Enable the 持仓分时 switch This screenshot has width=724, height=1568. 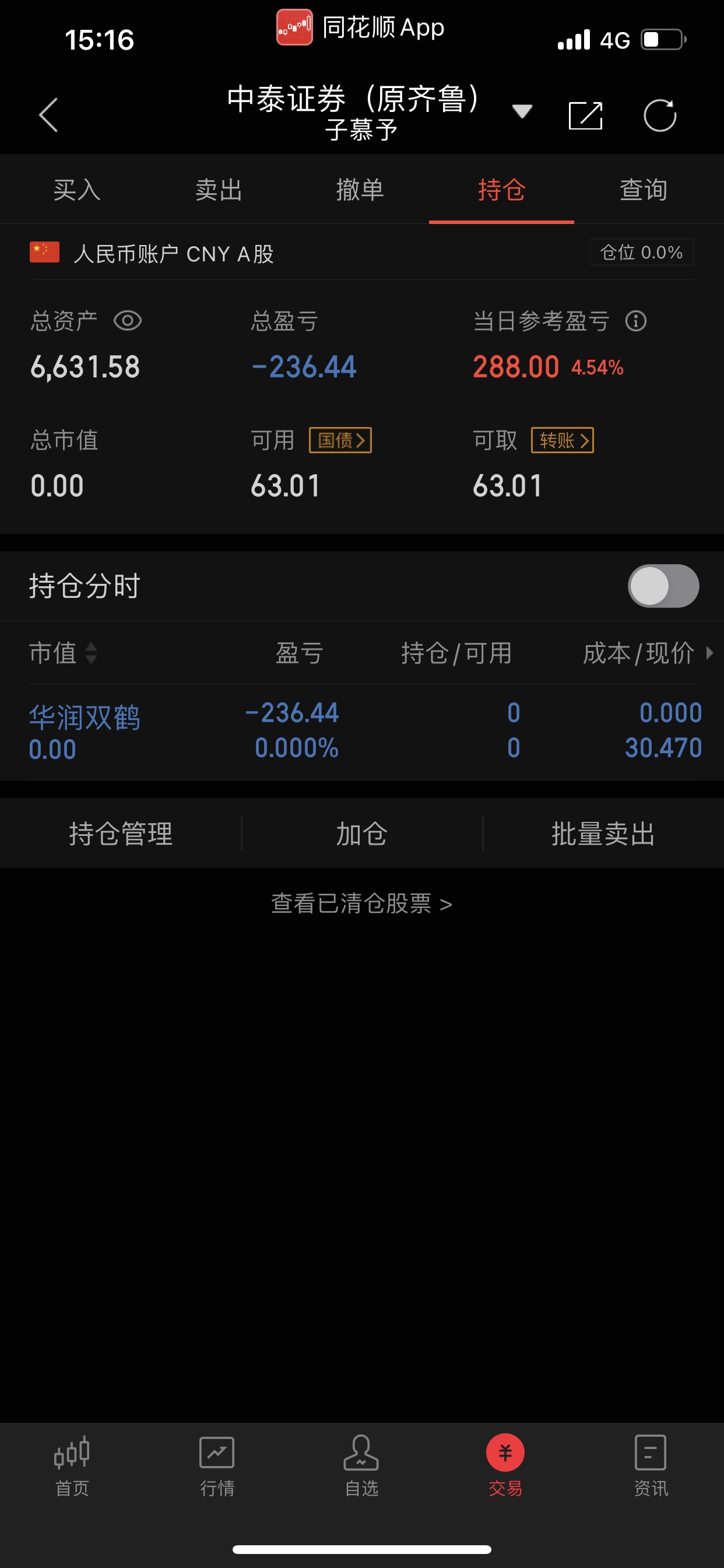click(x=663, y=586)
